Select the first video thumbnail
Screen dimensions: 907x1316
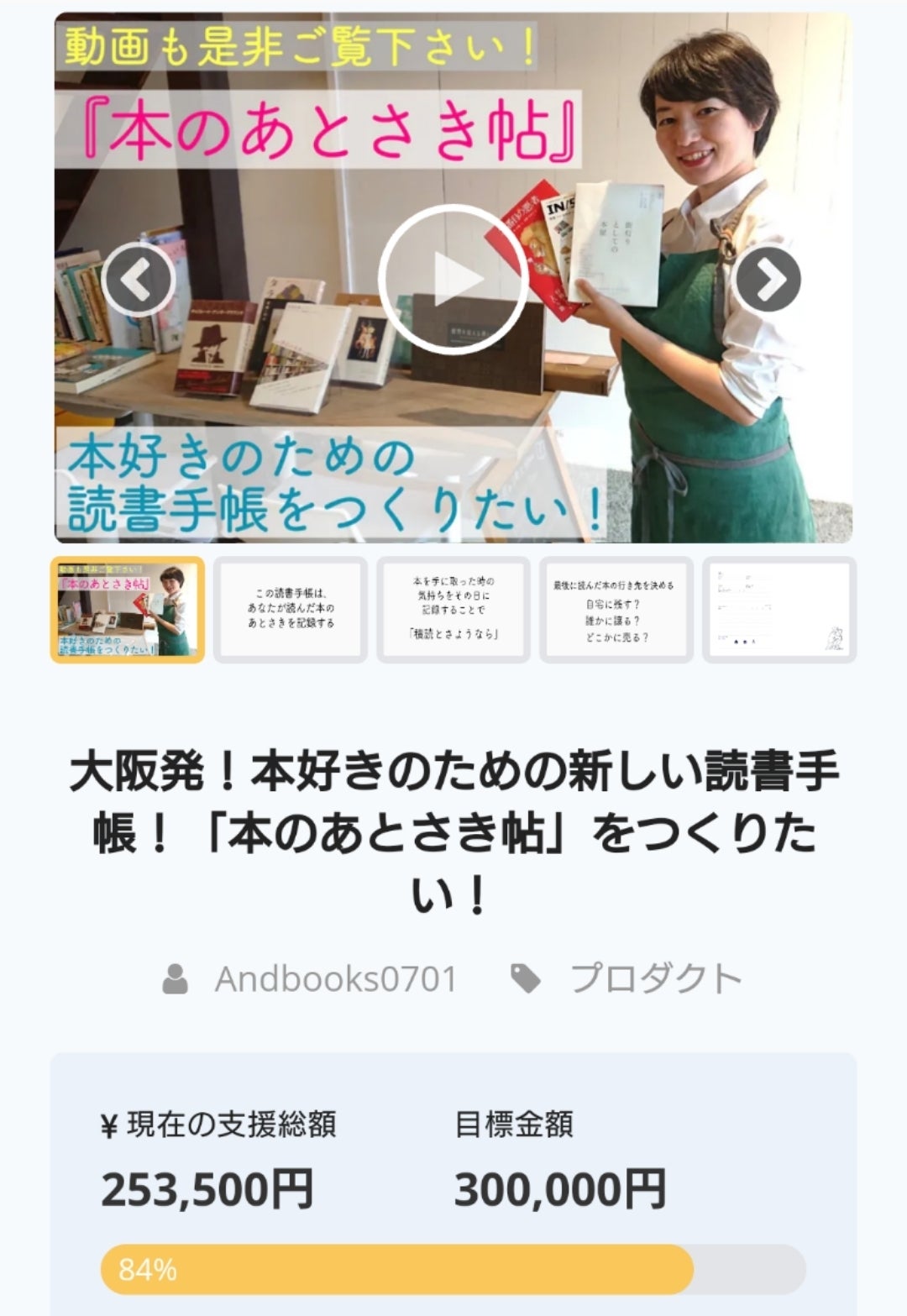128,610
